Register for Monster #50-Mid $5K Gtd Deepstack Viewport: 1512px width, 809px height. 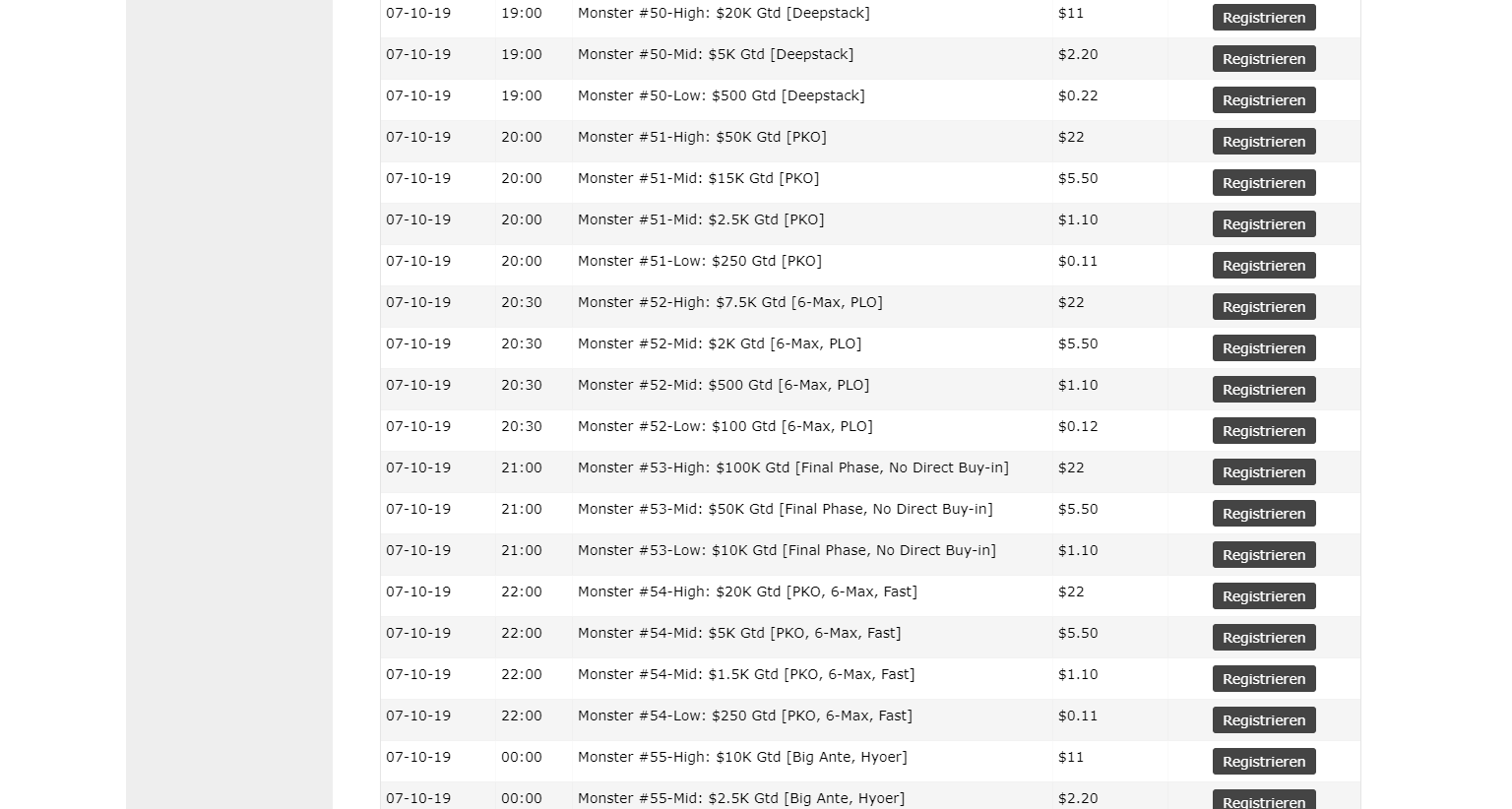tap(1264, 59)
